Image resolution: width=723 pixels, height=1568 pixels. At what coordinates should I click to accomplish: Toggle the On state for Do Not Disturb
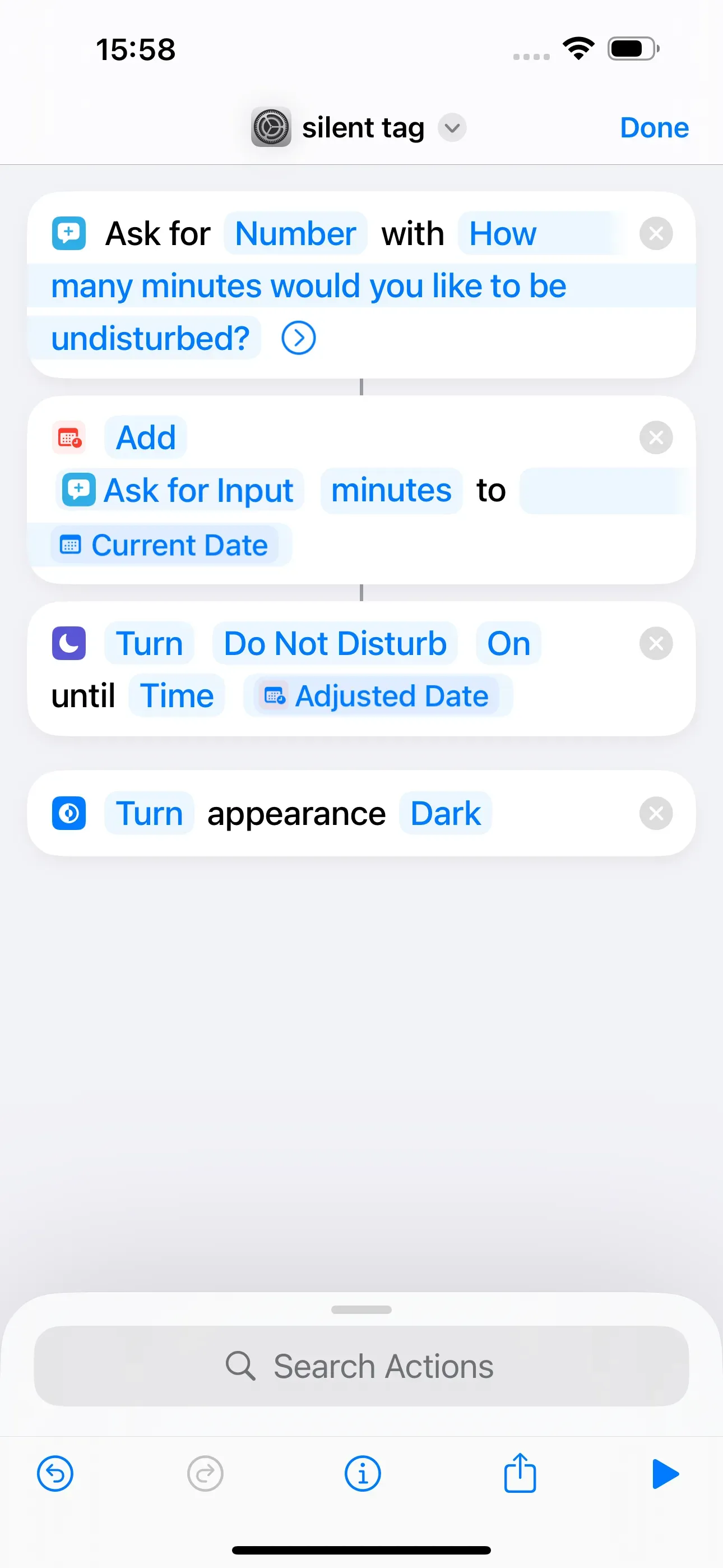[x=508, y=643]
